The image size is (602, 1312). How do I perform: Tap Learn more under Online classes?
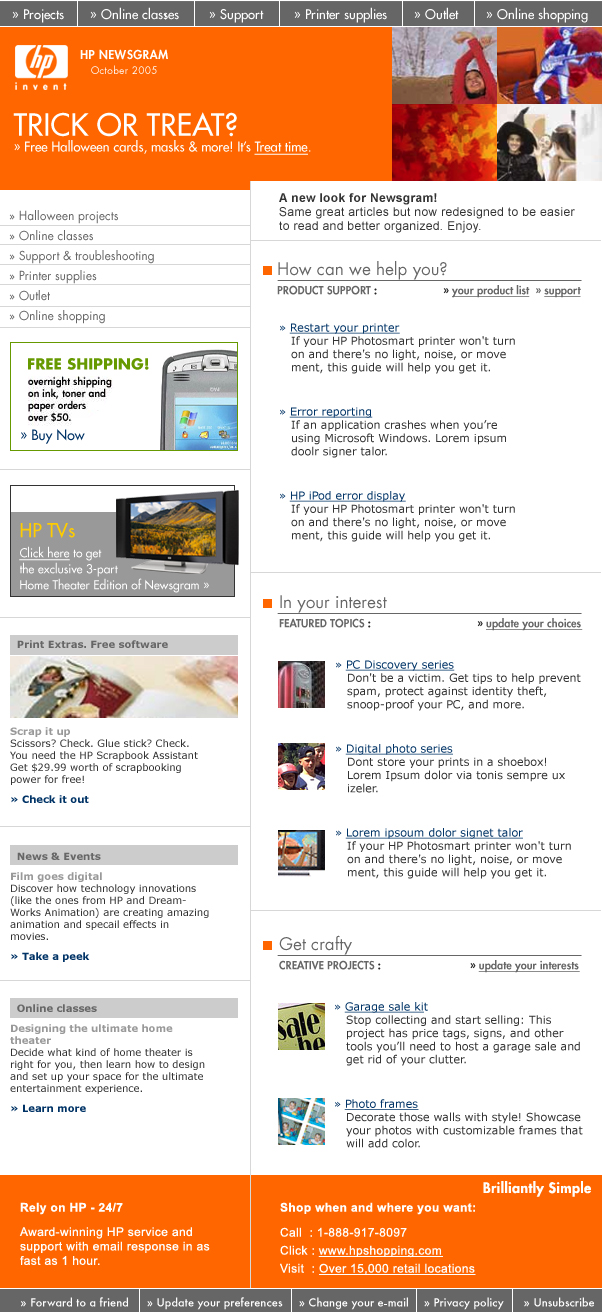[53, 1108]
